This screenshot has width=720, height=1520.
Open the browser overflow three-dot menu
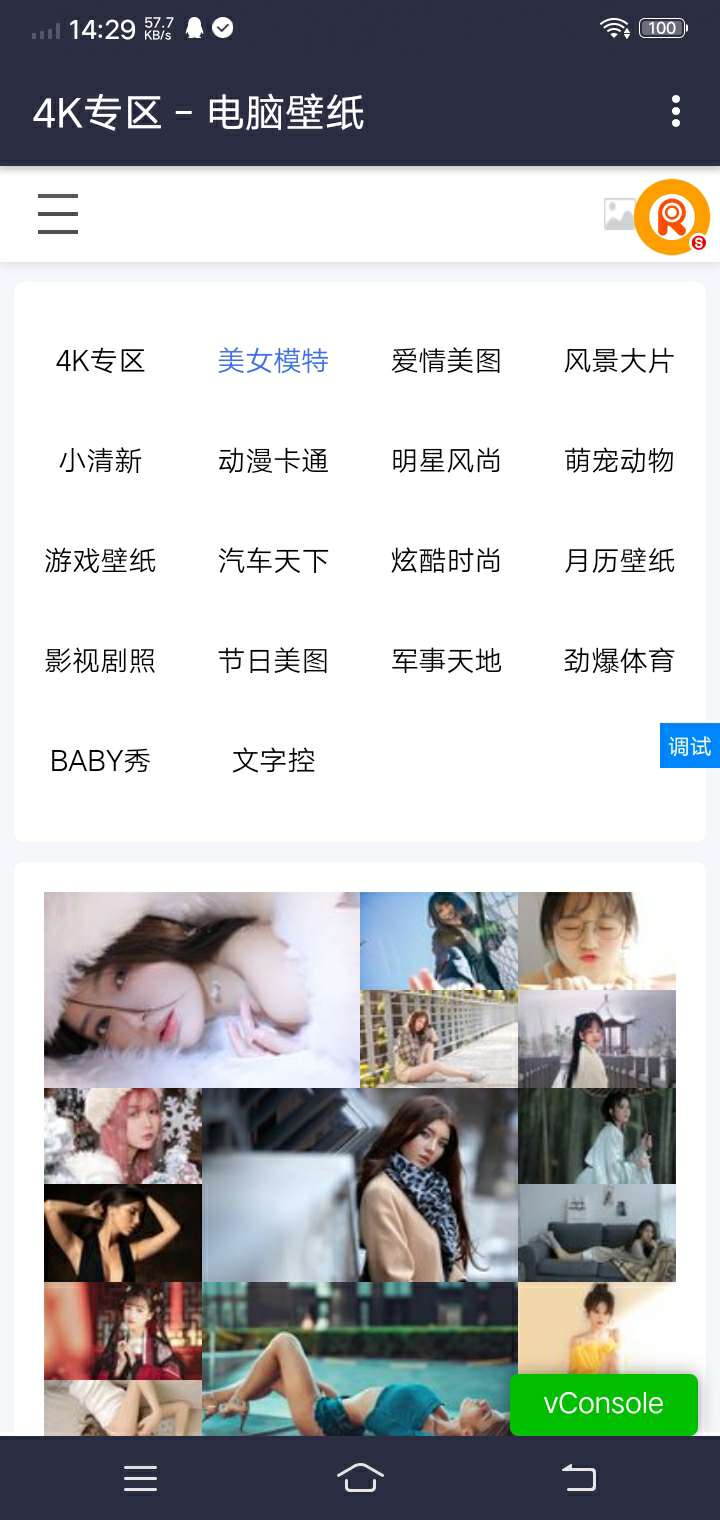pyautogui.click(x=676, y=113)
